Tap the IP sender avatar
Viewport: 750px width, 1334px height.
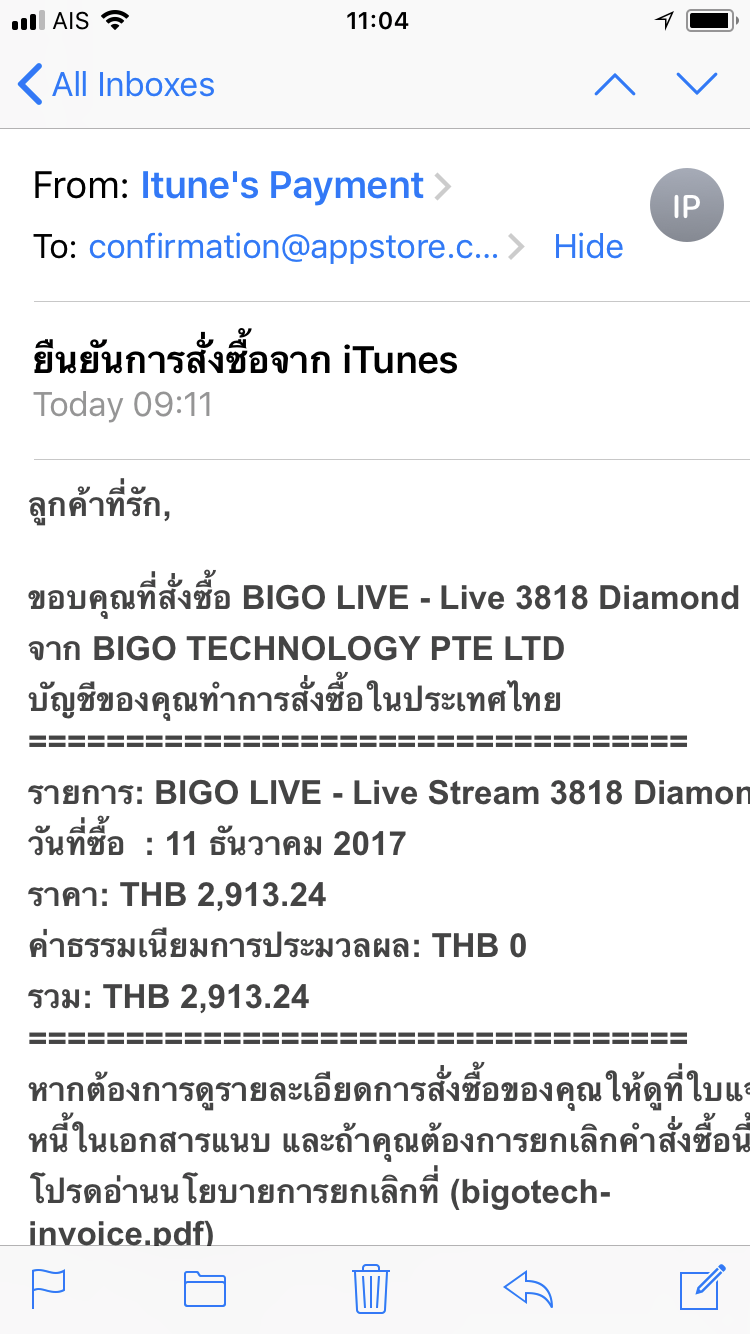686,206
